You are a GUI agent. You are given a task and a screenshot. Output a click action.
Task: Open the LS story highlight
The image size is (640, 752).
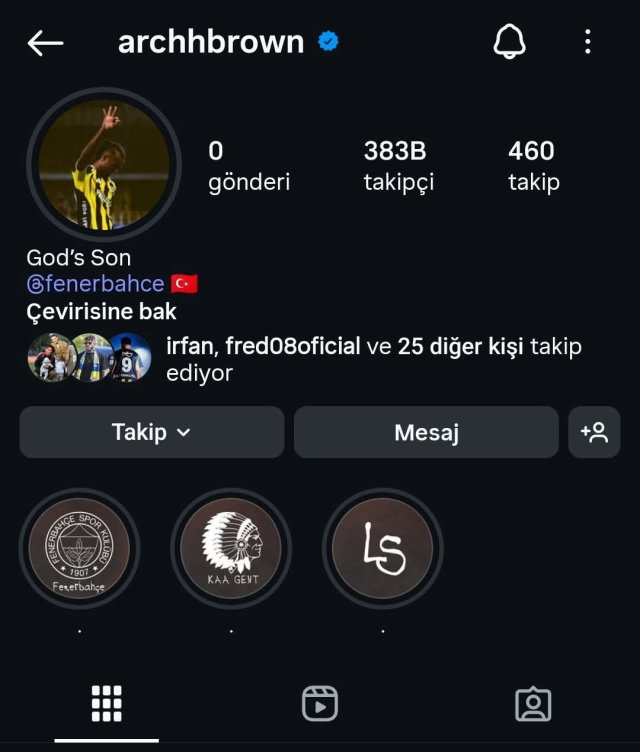coord(383,548)
